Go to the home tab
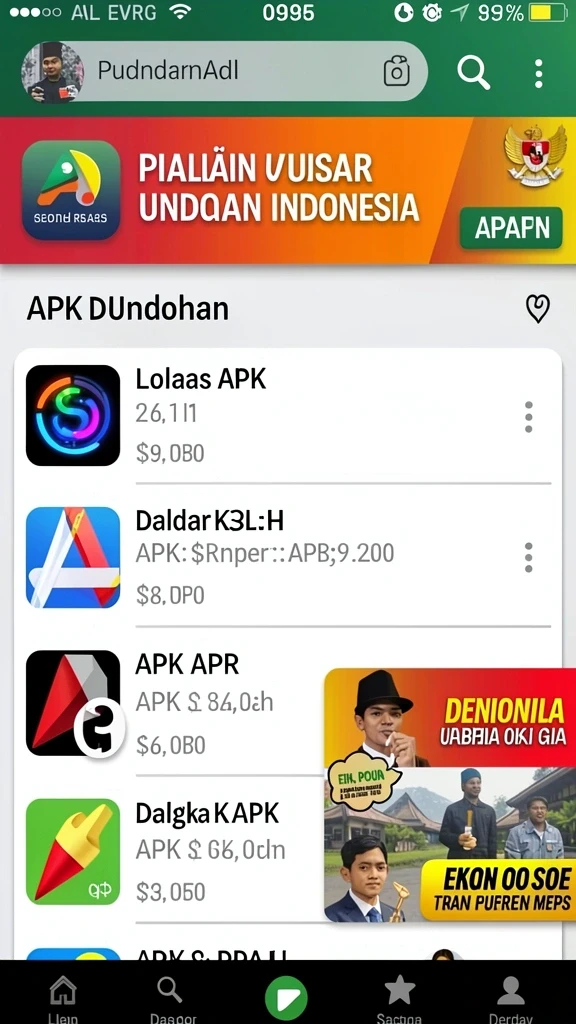 pos(63,997)
